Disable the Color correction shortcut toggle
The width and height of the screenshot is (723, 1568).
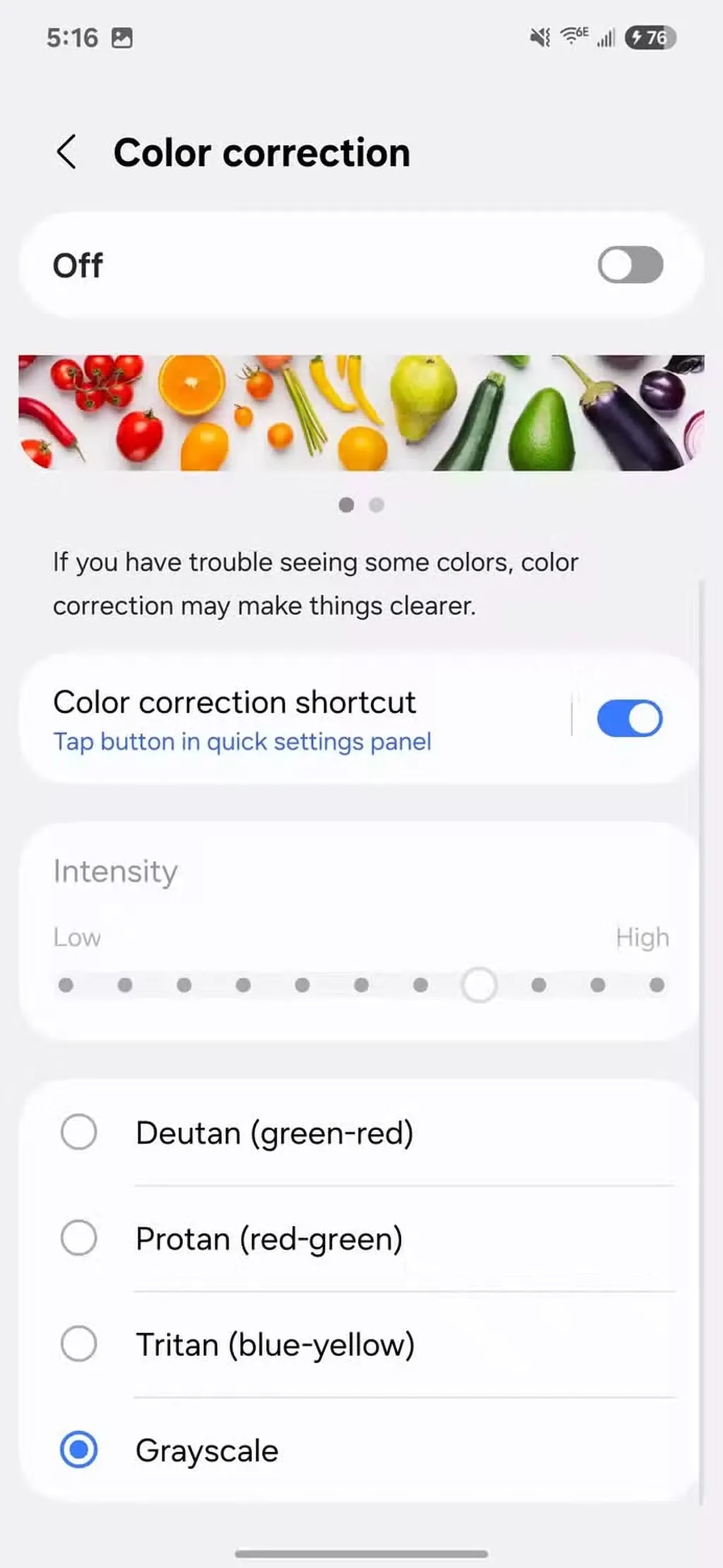629,719
